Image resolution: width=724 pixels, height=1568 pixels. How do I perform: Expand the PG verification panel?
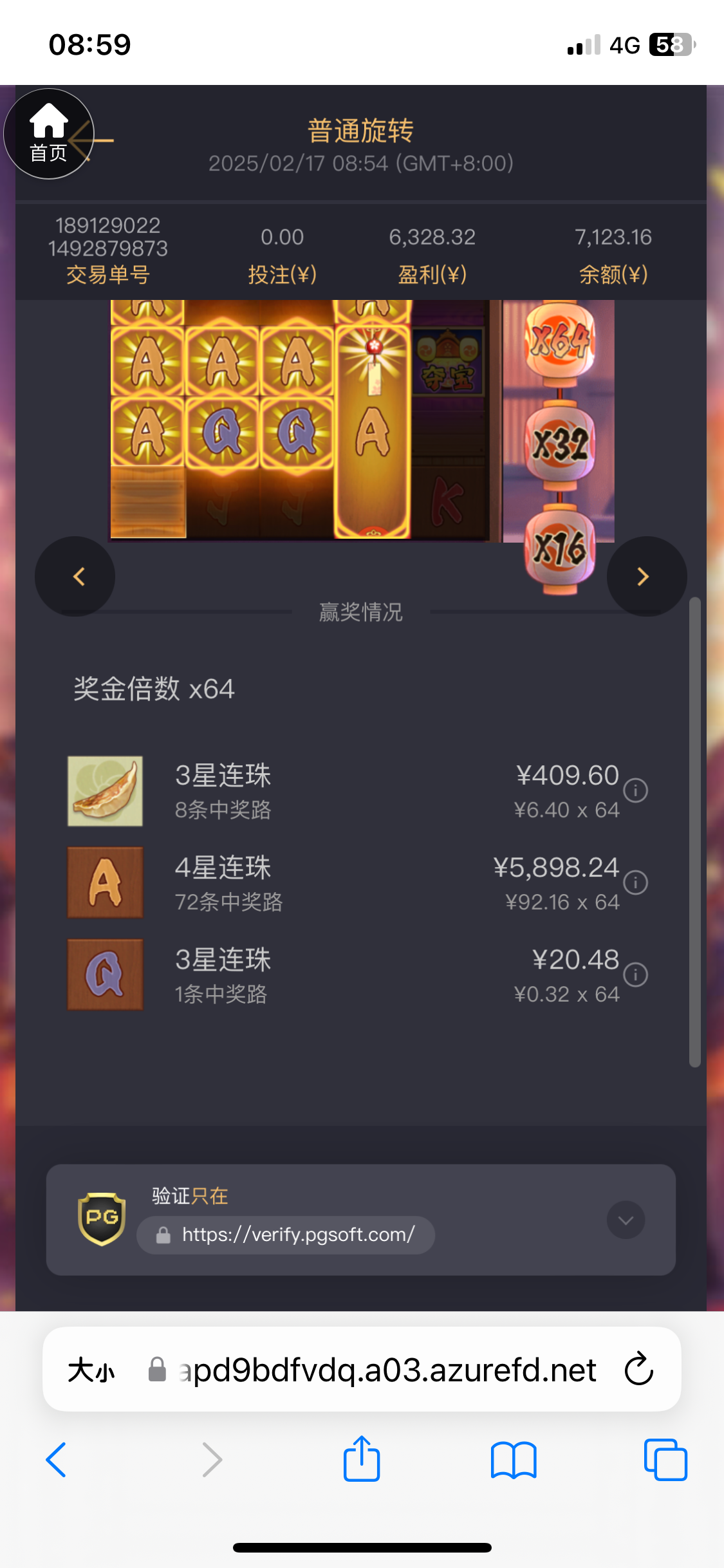click(625, 1219)
